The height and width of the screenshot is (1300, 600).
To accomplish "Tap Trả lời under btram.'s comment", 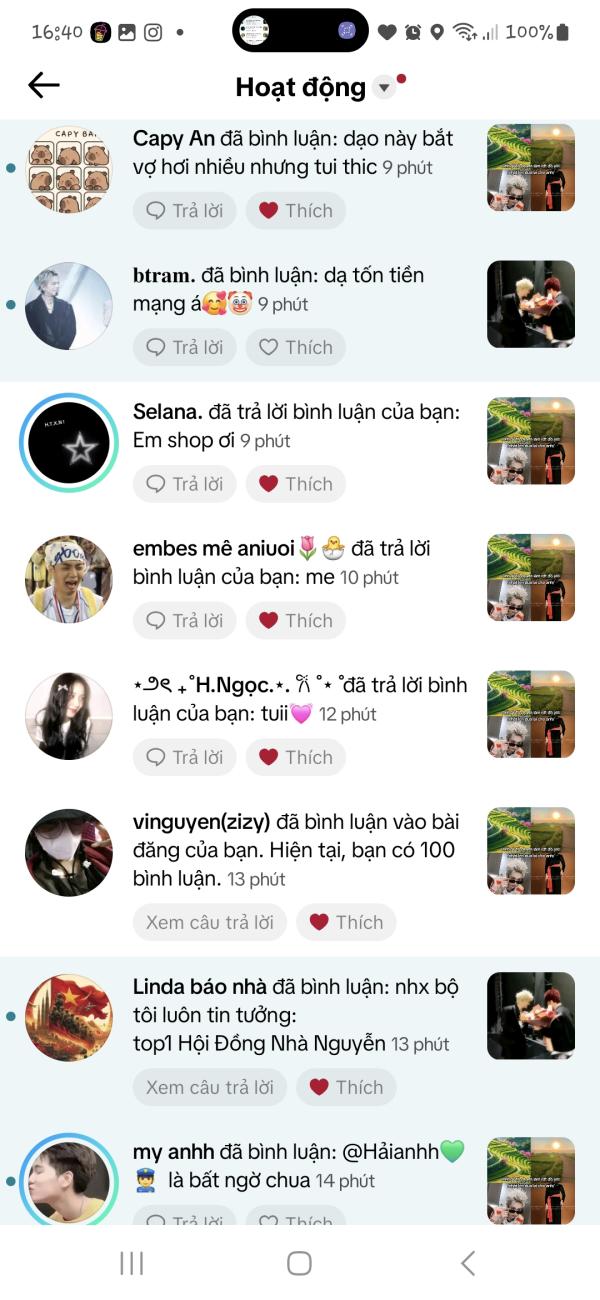I will tap(185, 348).
